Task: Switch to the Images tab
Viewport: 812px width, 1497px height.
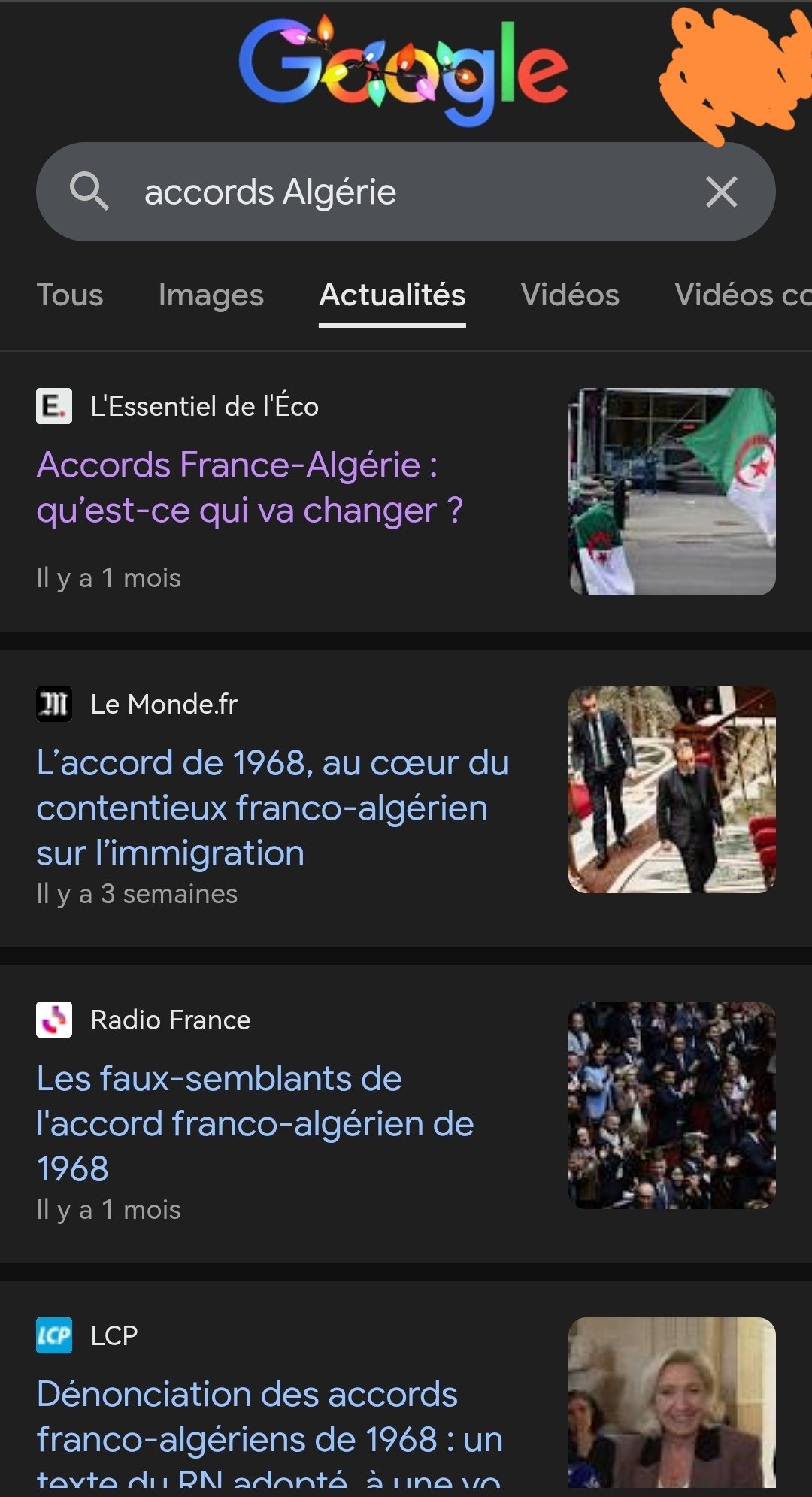Action: (x=211, y=295)
